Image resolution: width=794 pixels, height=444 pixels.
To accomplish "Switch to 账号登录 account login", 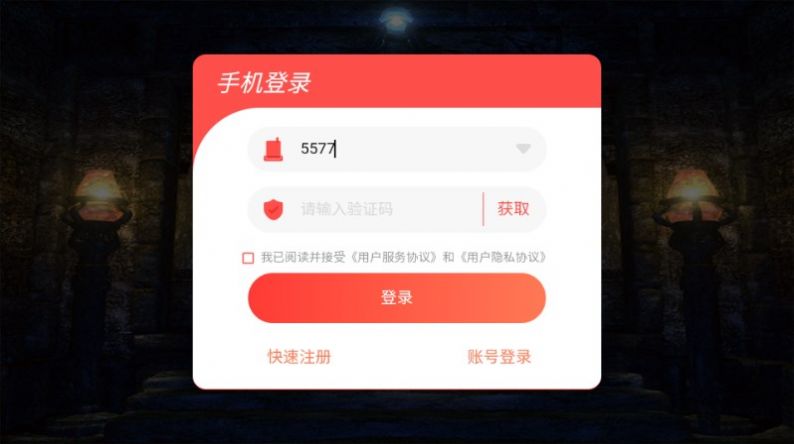I will (x=499, y=357).
